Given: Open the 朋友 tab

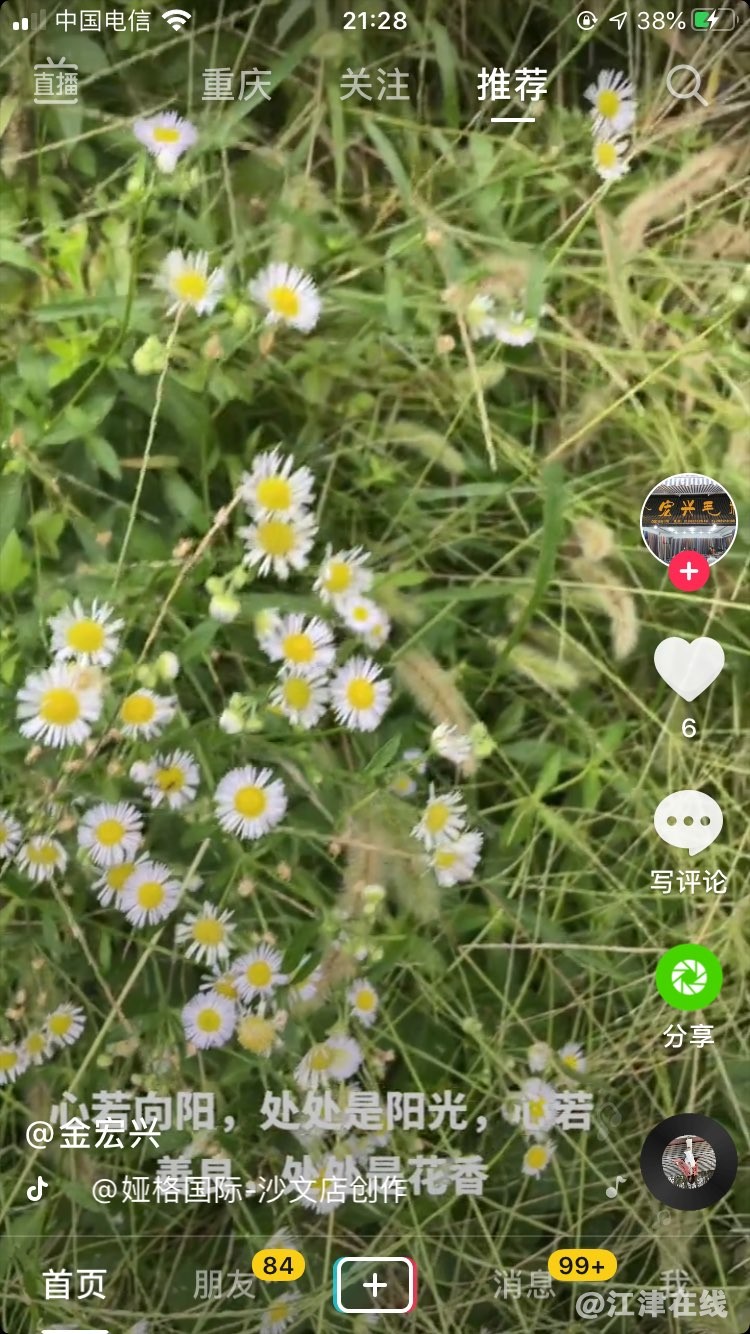Looking at the screenshot, I should [x=224, y=1285].
